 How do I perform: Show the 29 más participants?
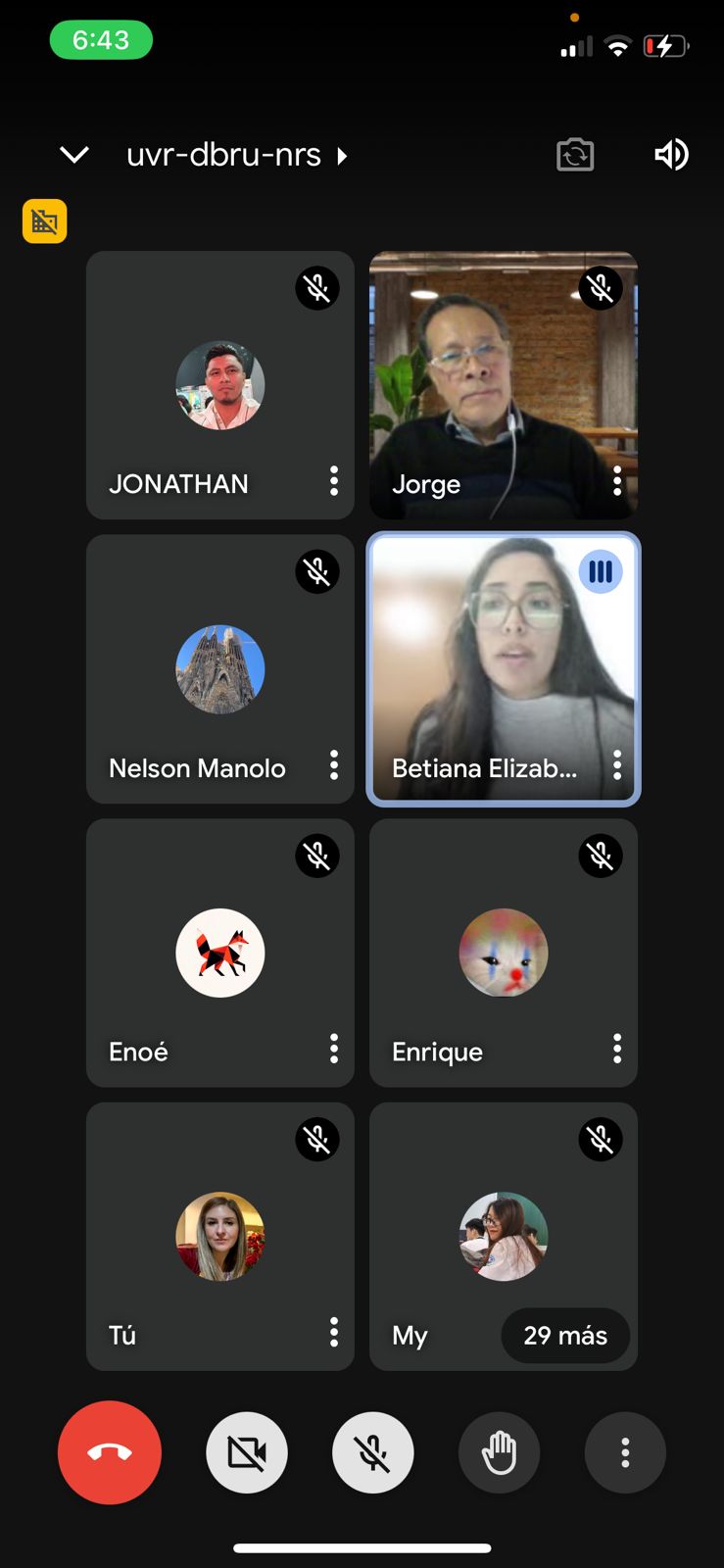(565, 1335)
